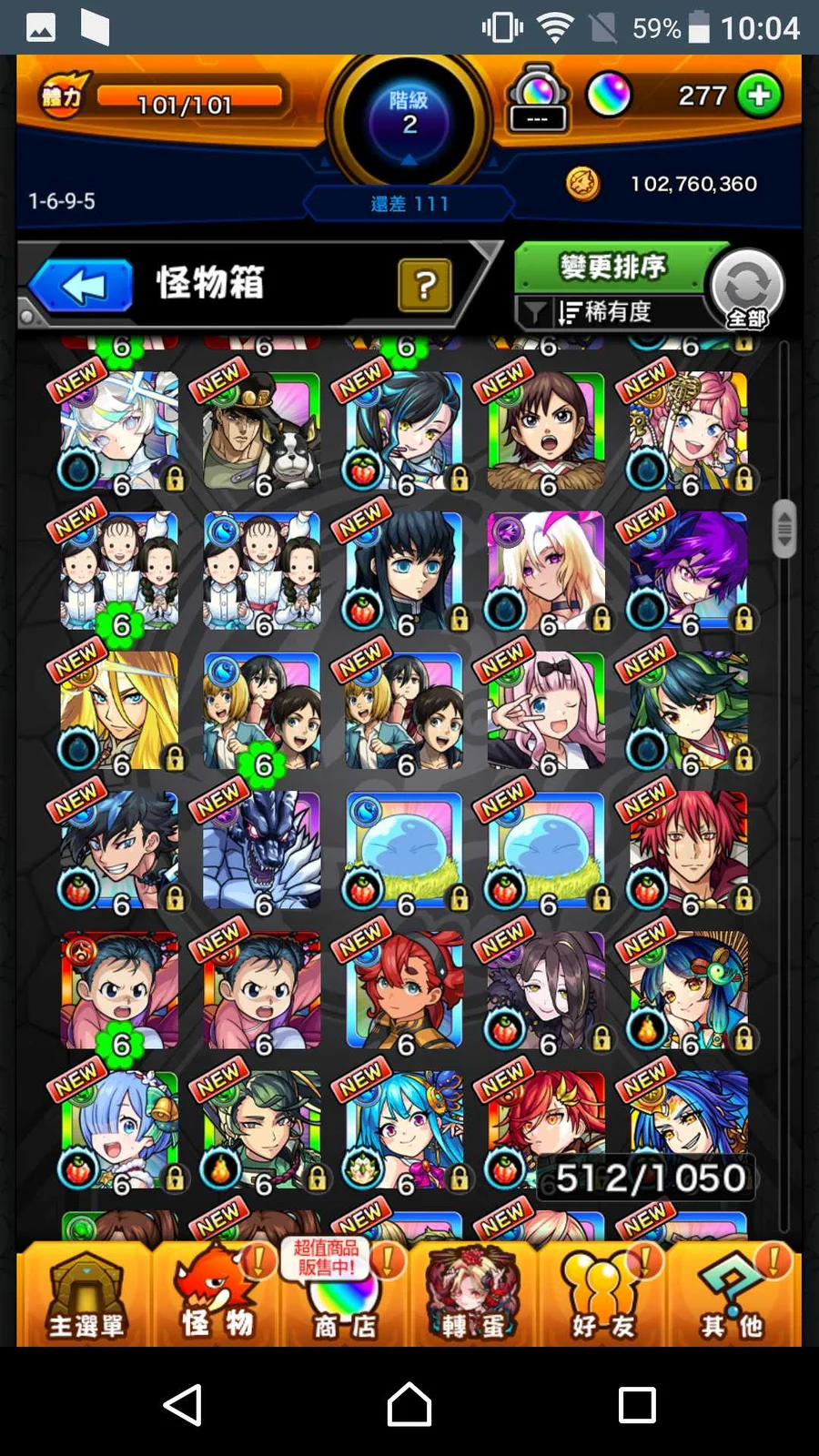
Task: Open the question mark help button
Action: pyautogui.click(x=425, y=286)
